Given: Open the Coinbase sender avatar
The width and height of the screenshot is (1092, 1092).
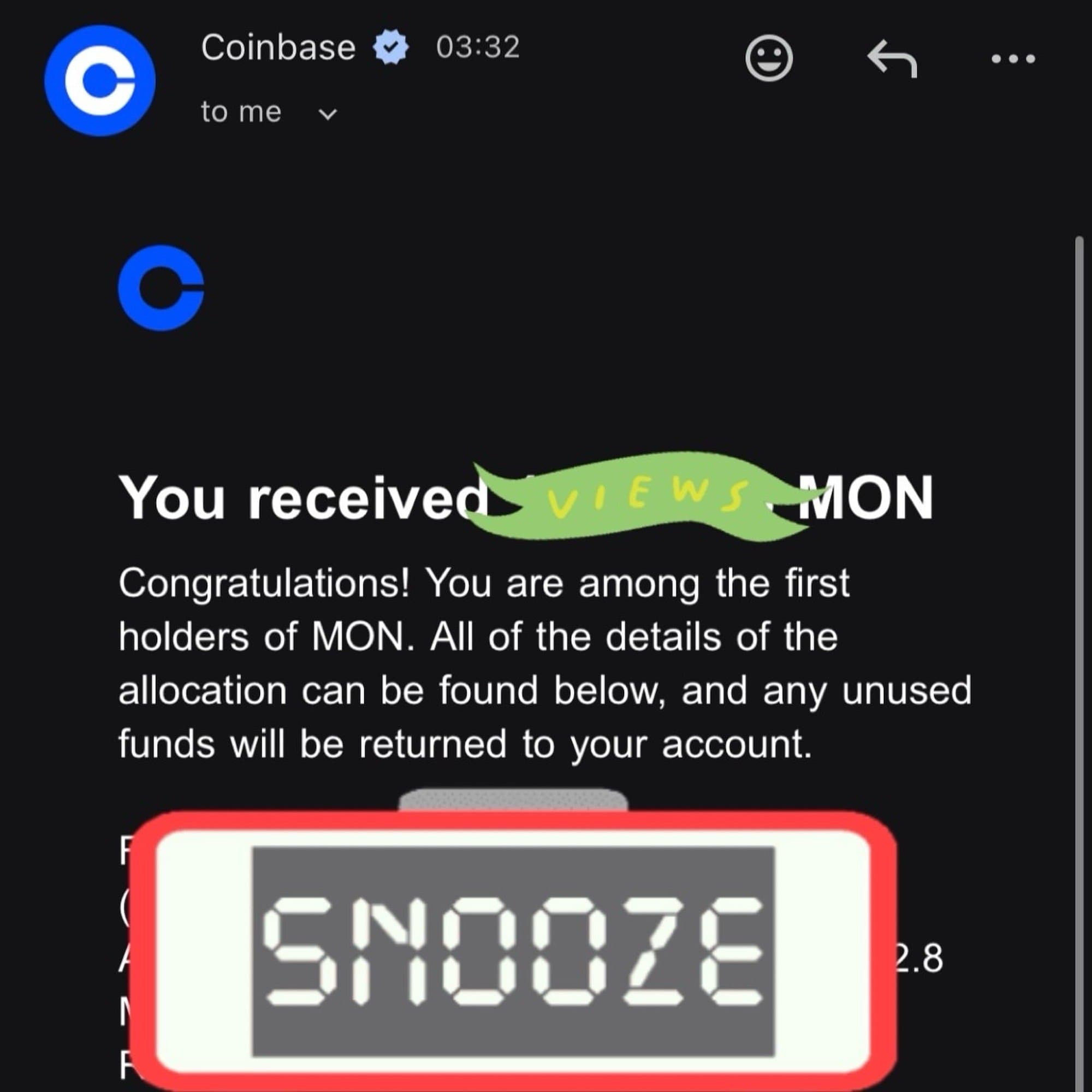Looking at the screenshot, I should (100, 81).
